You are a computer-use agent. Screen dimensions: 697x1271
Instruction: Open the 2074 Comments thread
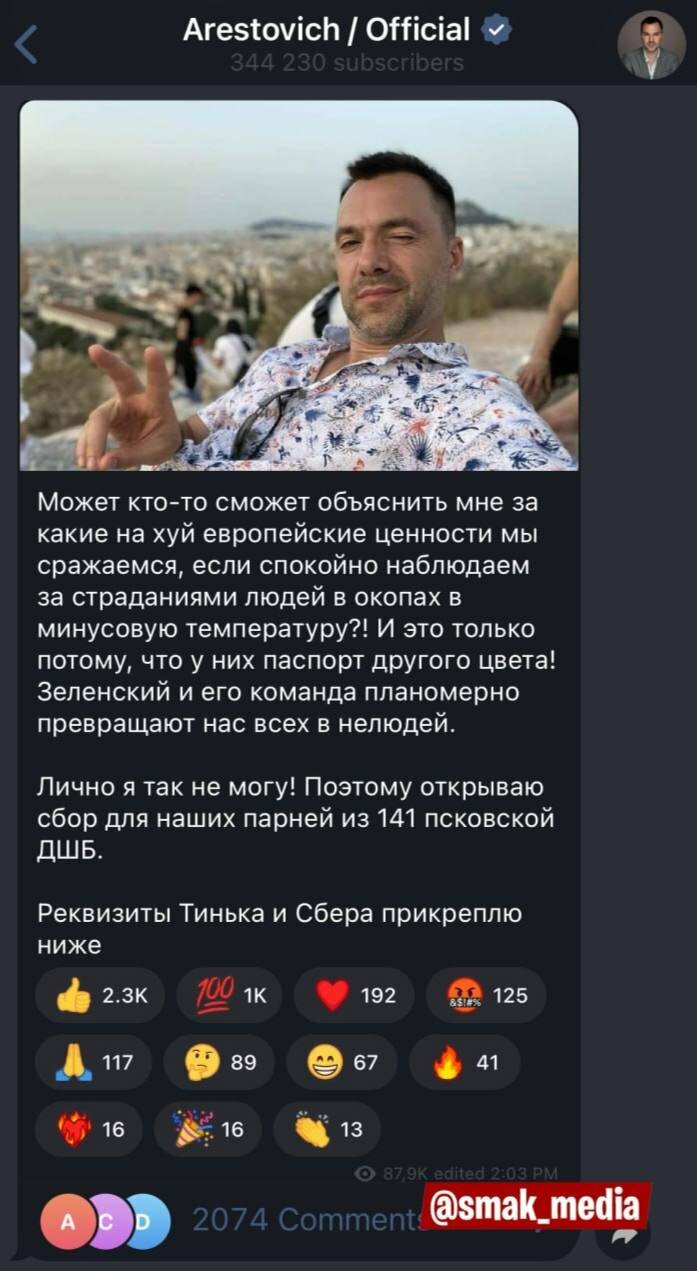[x=300, y=1222]
